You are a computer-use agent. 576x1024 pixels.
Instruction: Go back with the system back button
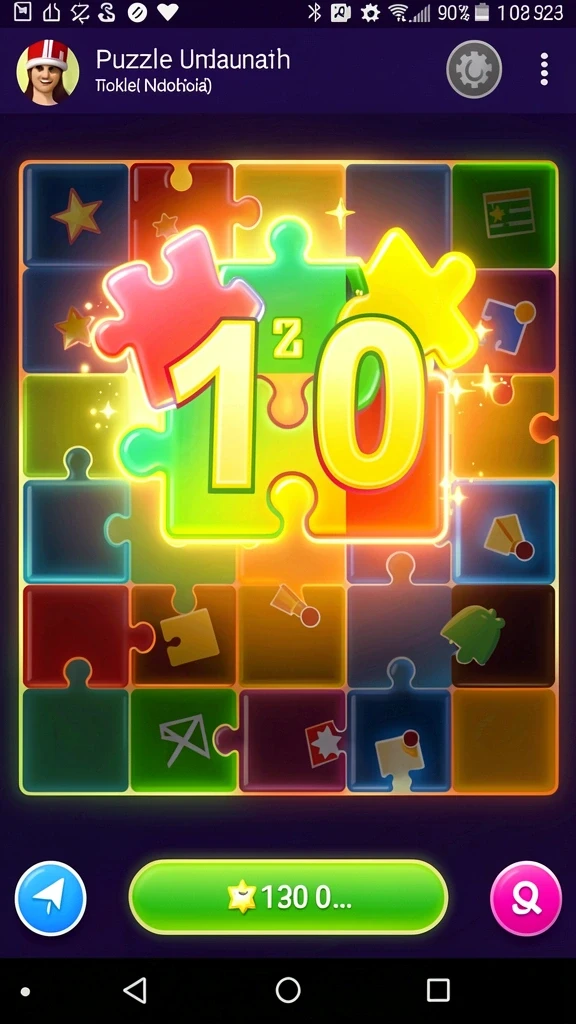coord(135,990)
